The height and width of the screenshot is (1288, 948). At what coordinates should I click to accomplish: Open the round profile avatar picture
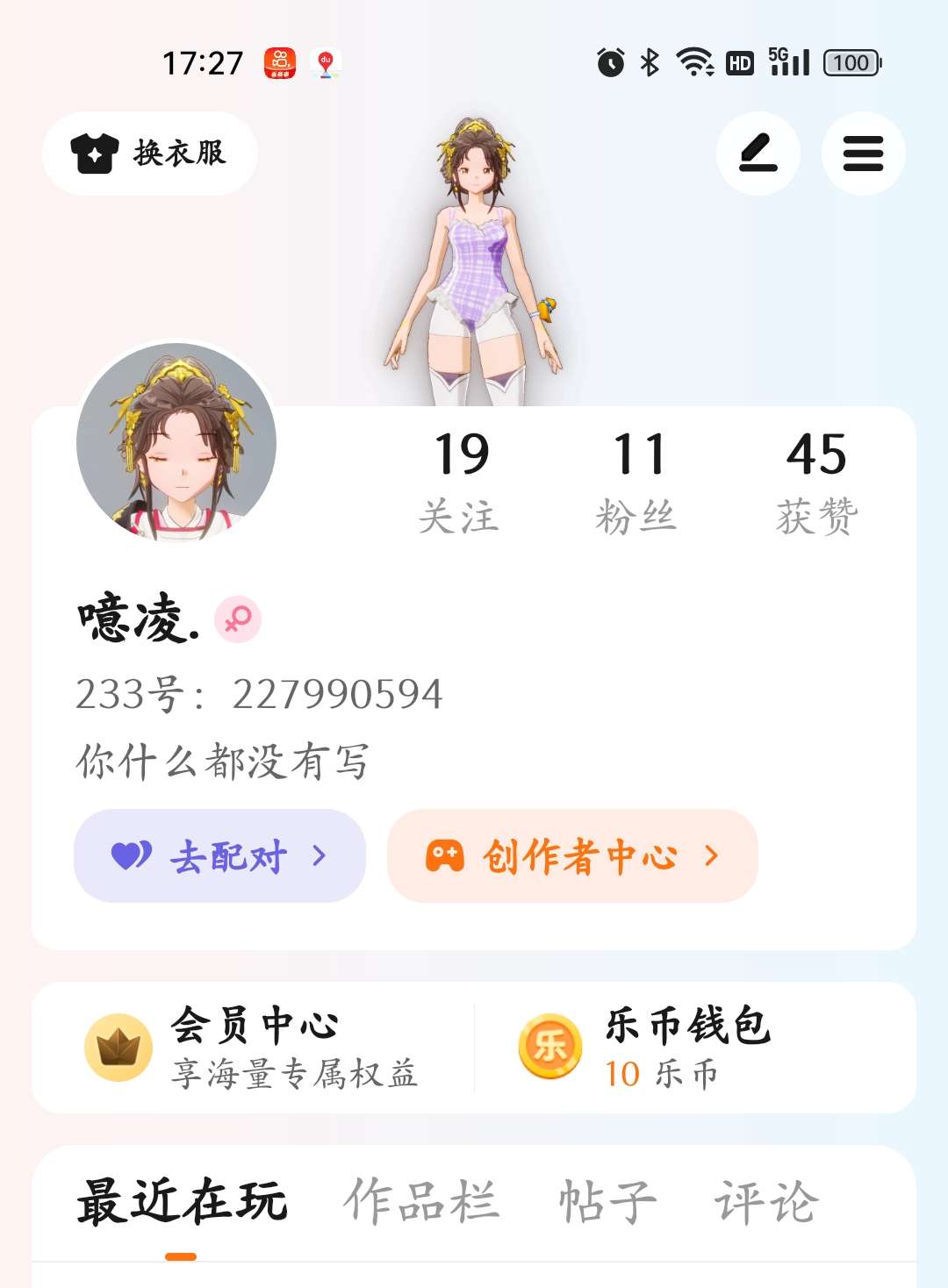click(x=176, y=441)
